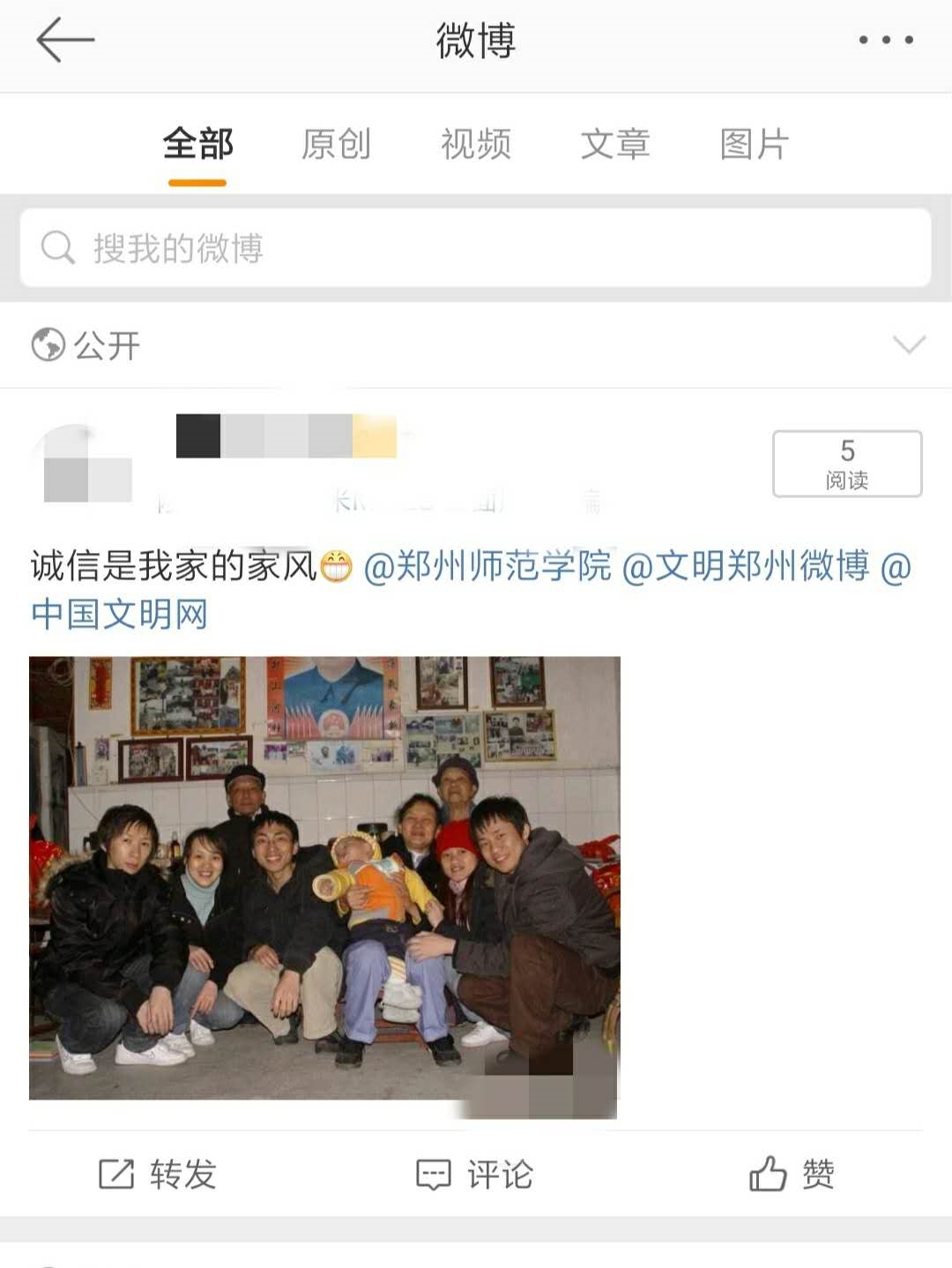952x1268 pixels.
Task: Repost this post with 转发
Action: click(x=158, y=1175)
